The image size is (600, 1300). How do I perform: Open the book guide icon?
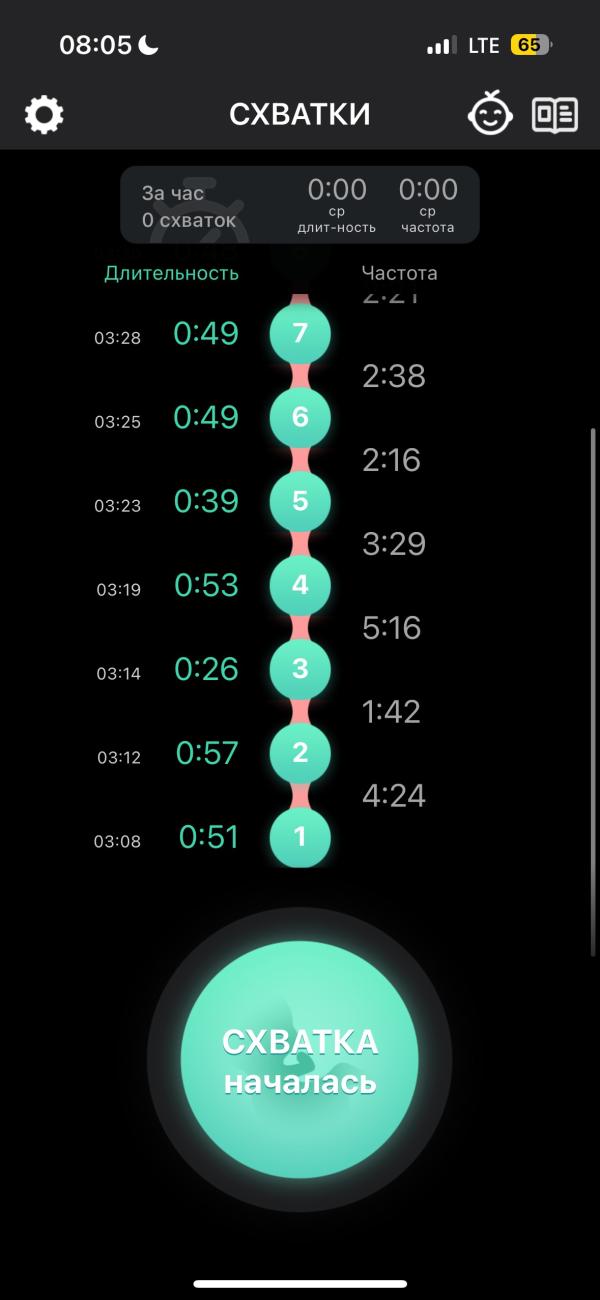coord(554,115)
